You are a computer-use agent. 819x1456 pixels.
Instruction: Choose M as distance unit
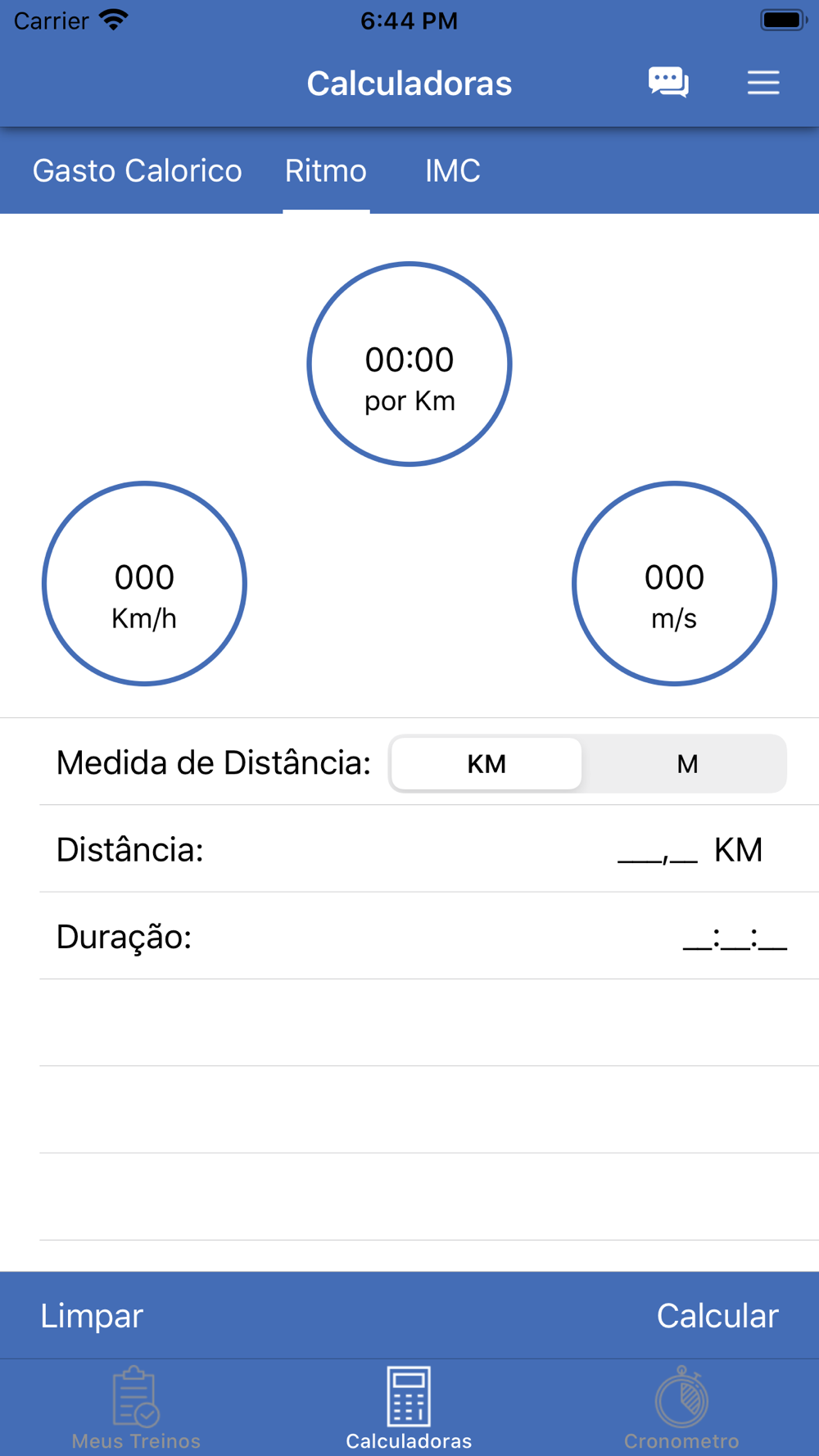click(x=687, y=764)
